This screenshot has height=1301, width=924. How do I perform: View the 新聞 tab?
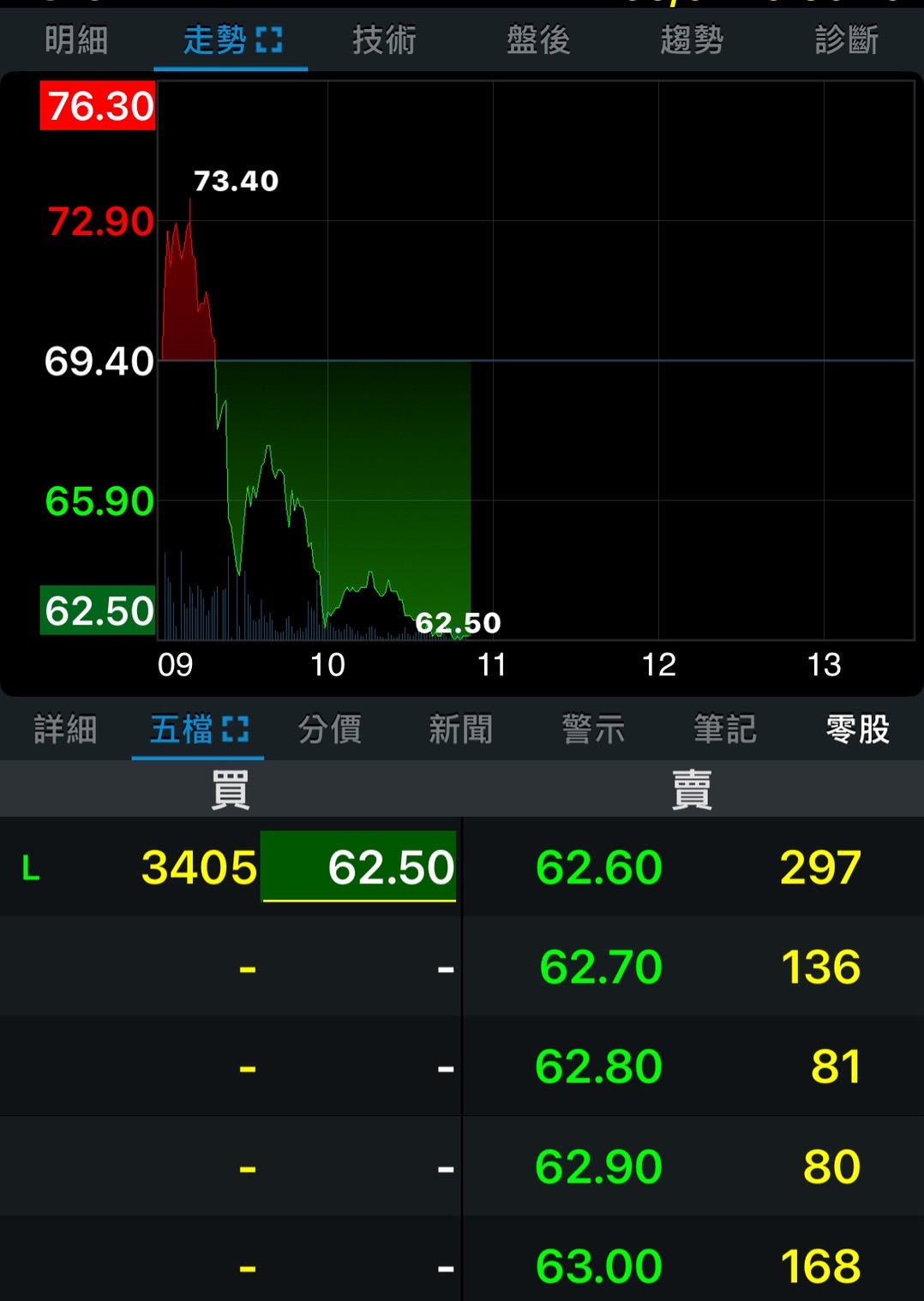pyautogui.click(x=461, y=730)
